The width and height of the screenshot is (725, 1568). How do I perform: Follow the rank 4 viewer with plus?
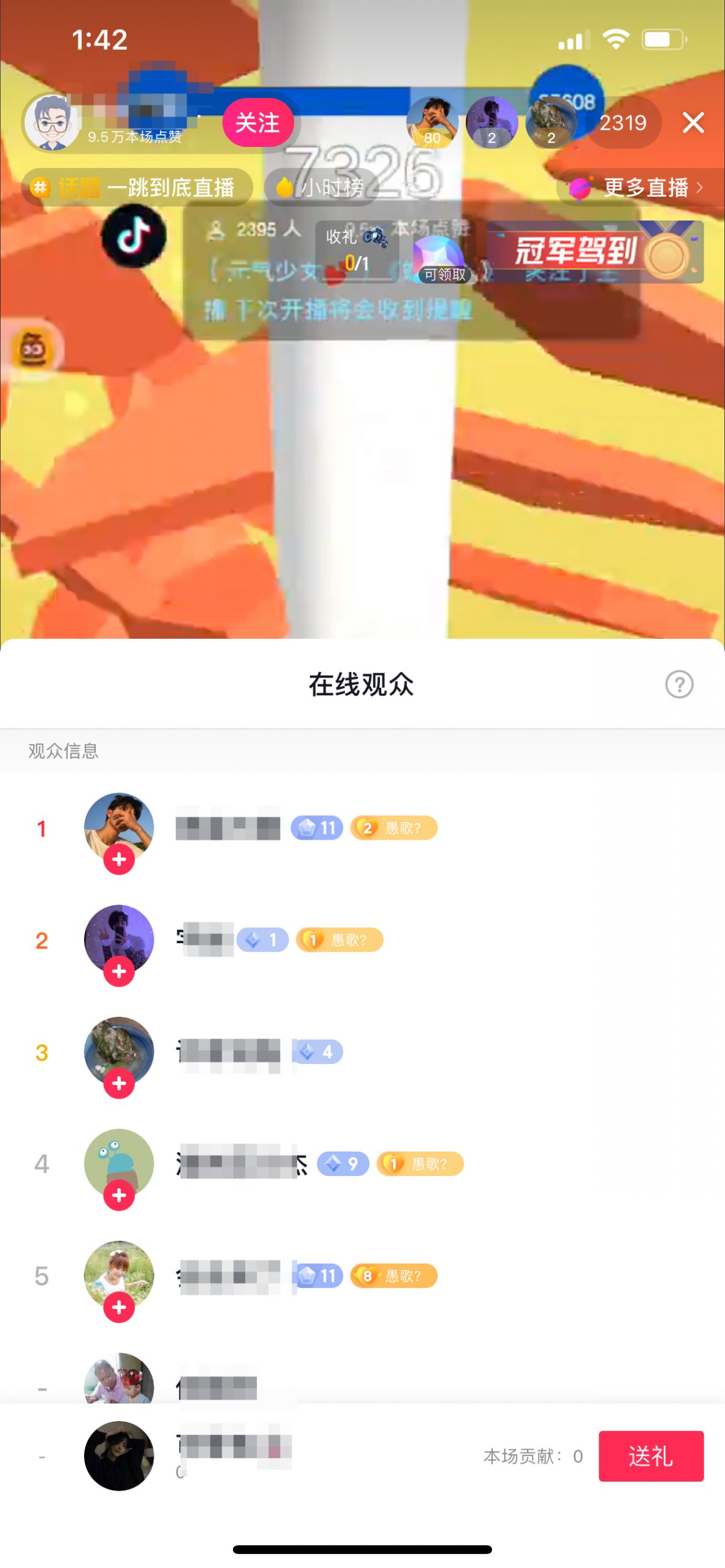(119, 1196)
